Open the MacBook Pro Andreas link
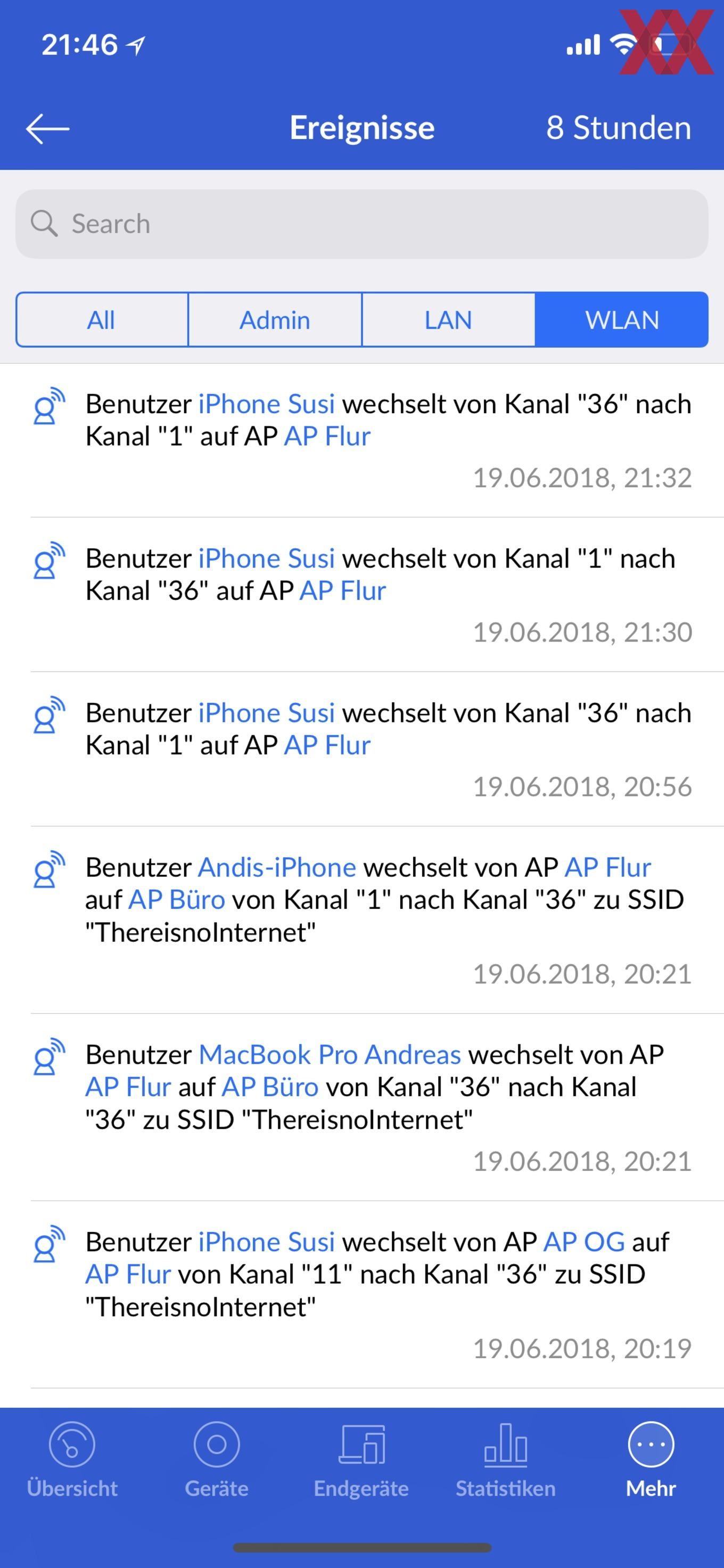The image size is (724, 1568). (x=330, y=1054)
